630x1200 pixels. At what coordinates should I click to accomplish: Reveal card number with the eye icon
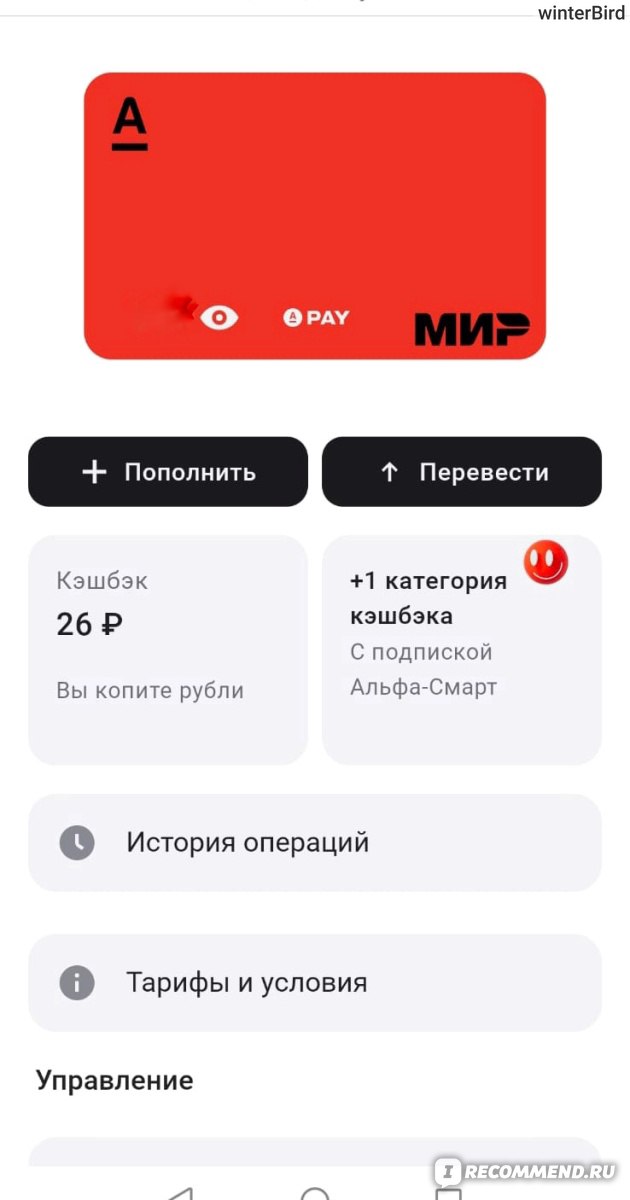pos(219,318)
